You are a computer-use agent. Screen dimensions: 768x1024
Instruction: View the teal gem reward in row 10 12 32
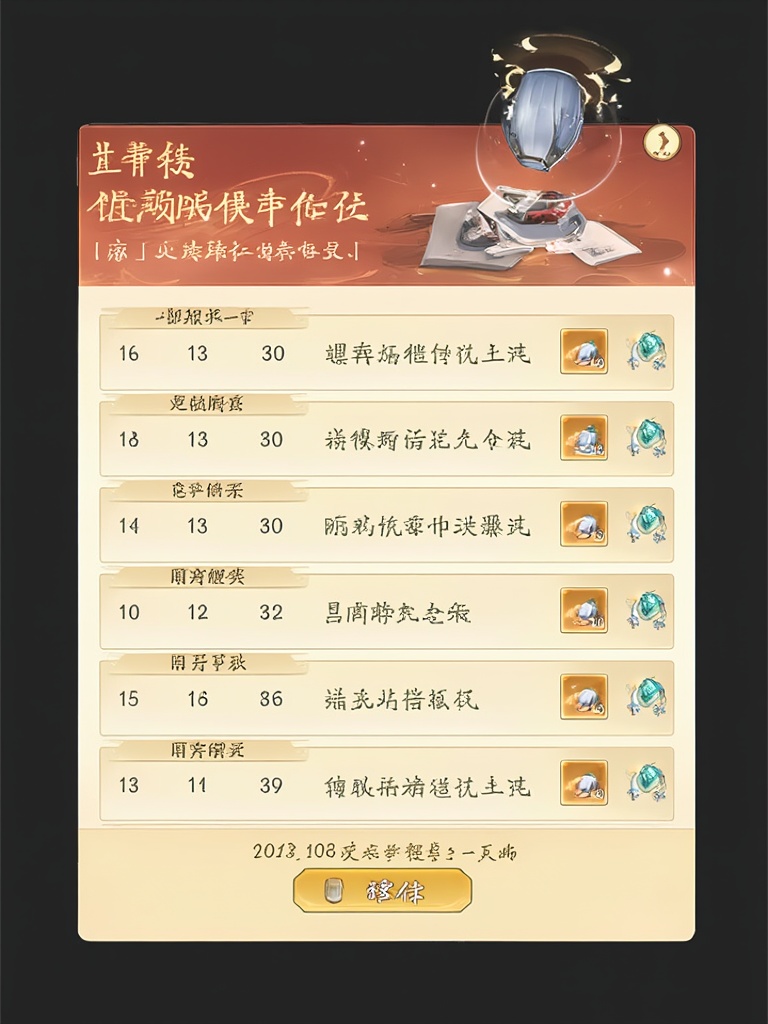coord(647,610)
